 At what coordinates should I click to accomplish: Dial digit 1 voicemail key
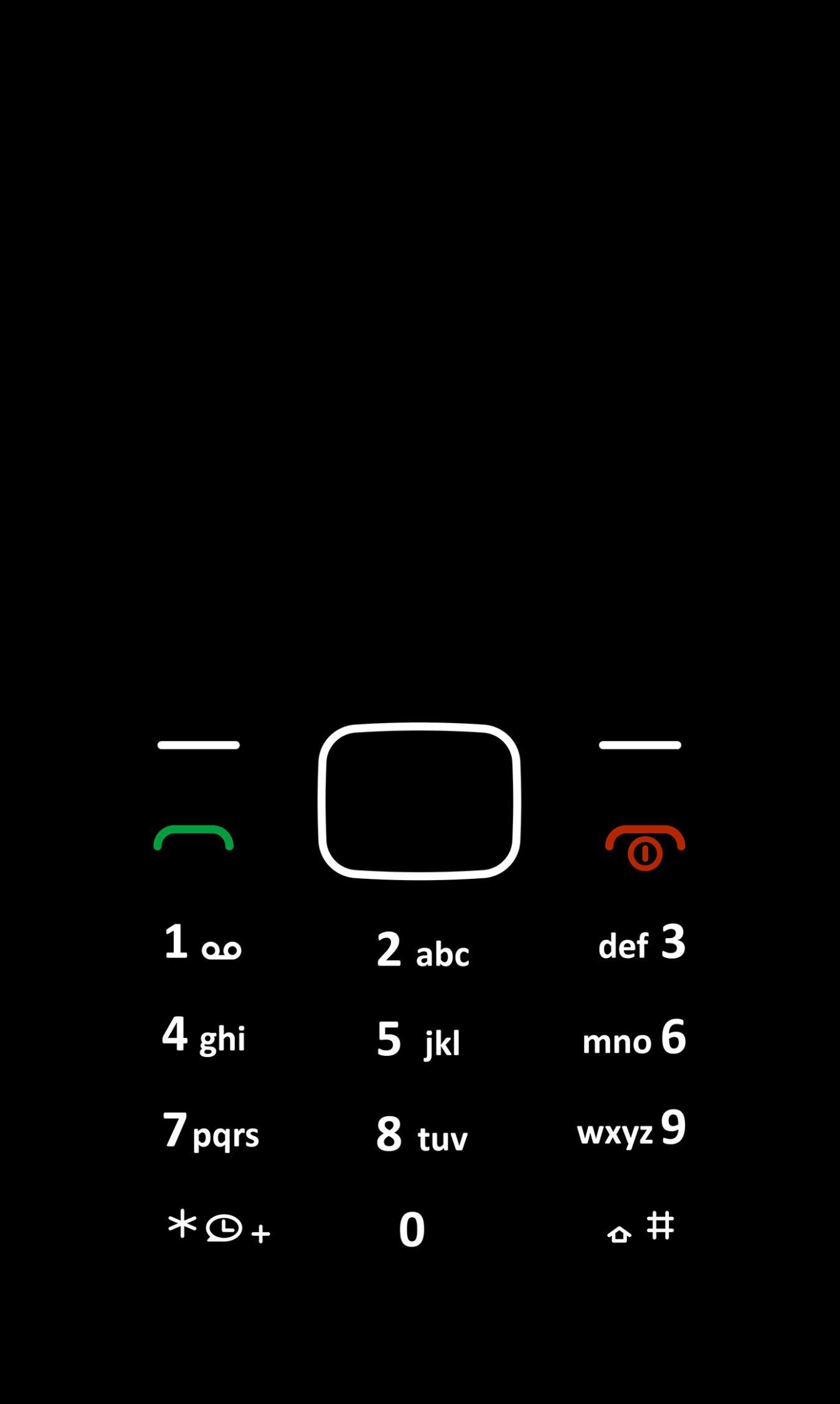[x=202, y=943]
